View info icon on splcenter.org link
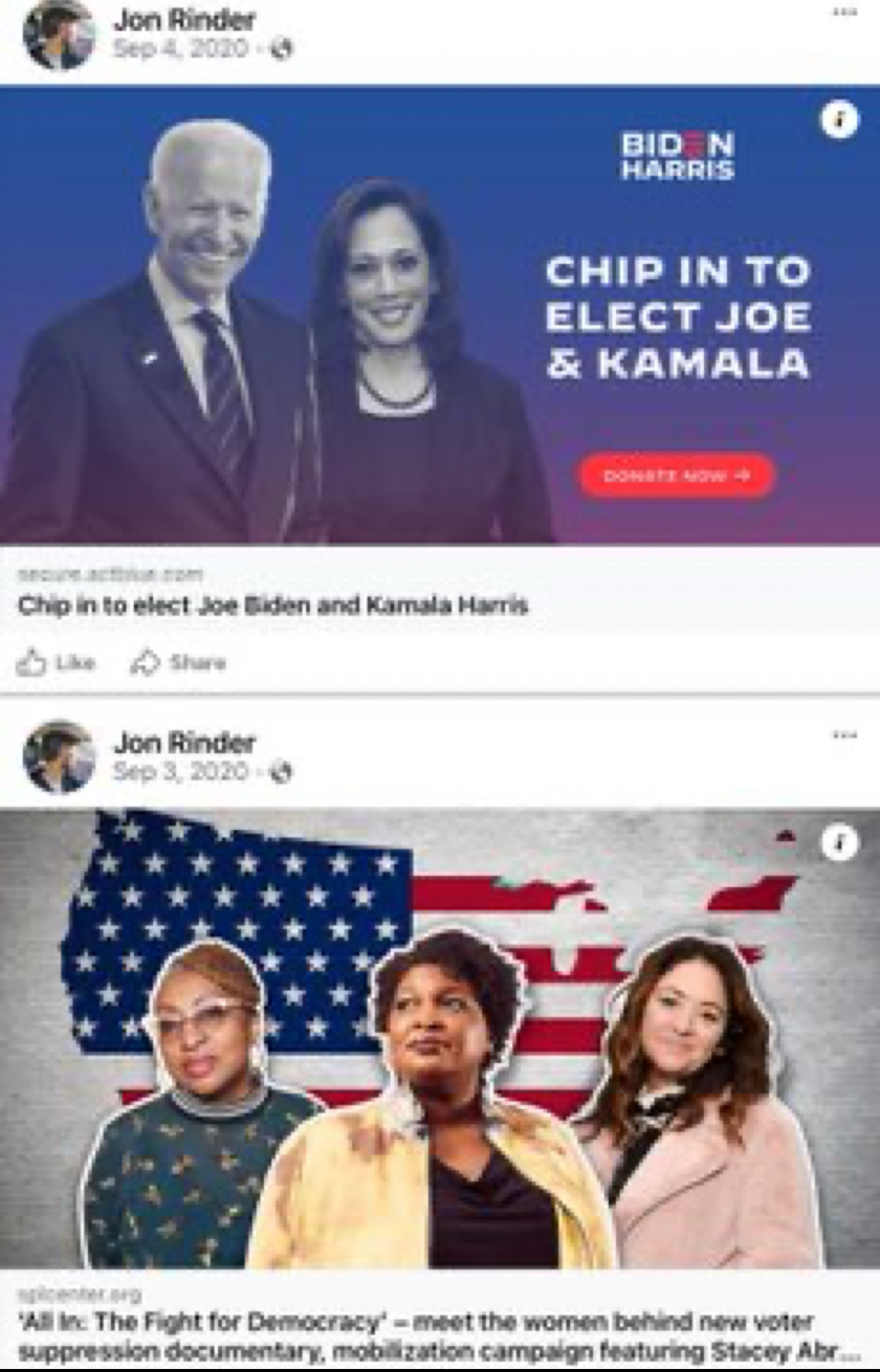 [839, 843]
